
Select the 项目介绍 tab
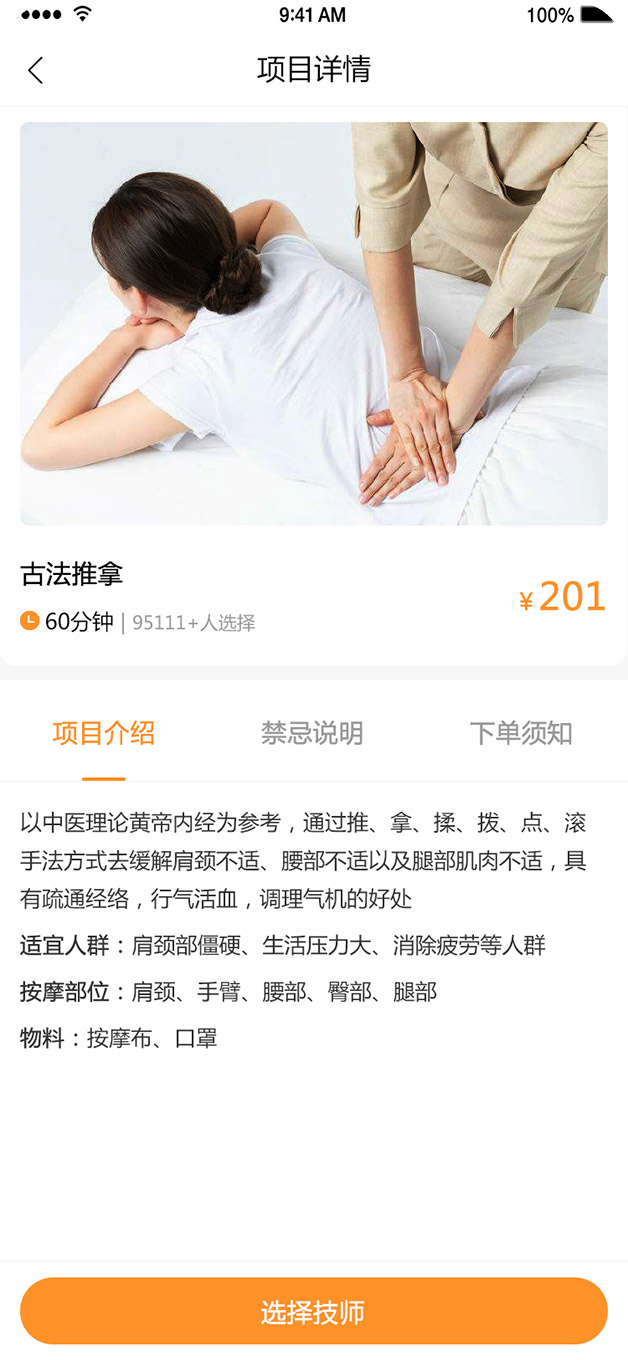click(x=104, y=733)
